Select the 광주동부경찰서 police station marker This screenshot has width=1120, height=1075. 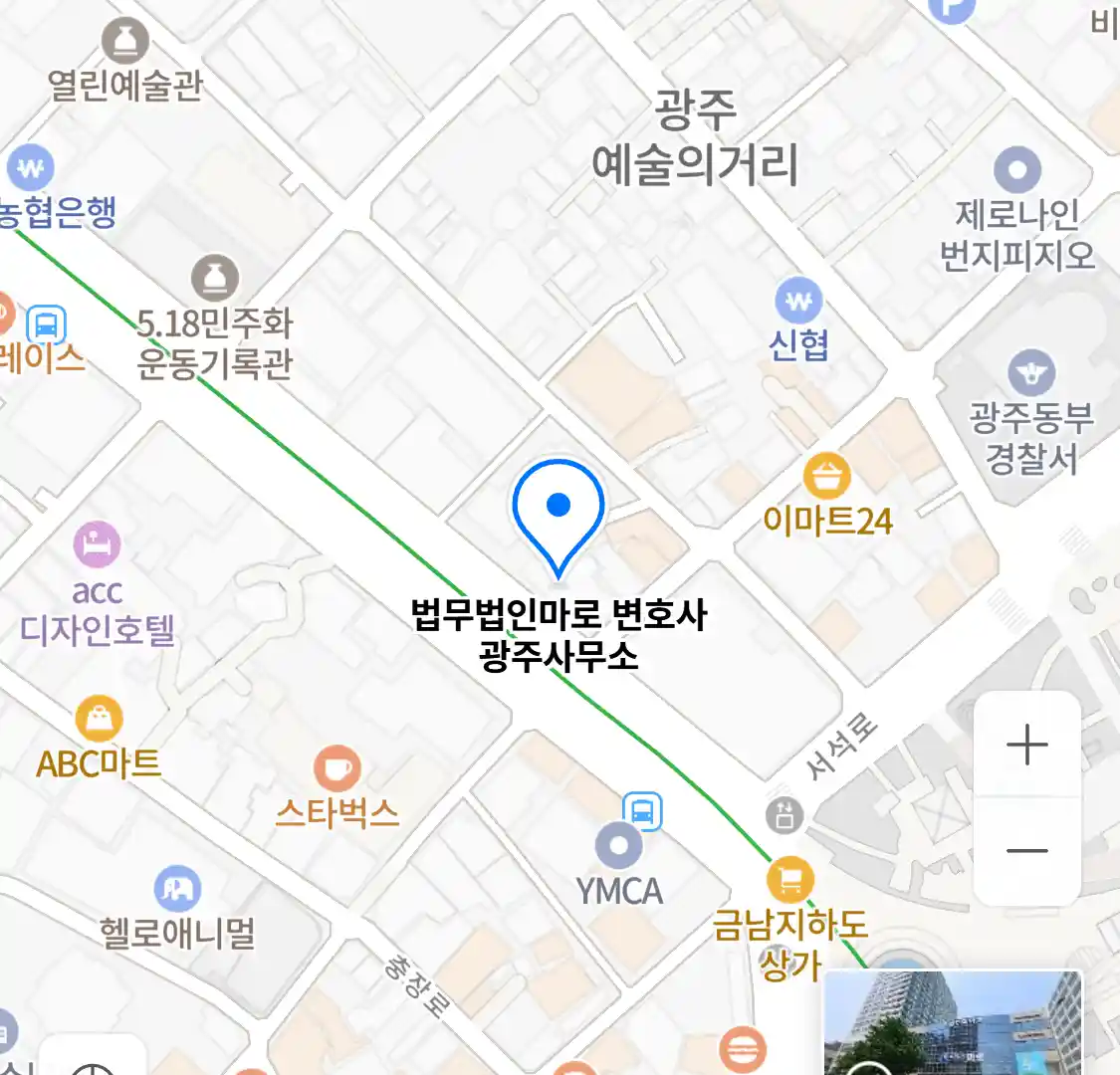[1031, 374]
